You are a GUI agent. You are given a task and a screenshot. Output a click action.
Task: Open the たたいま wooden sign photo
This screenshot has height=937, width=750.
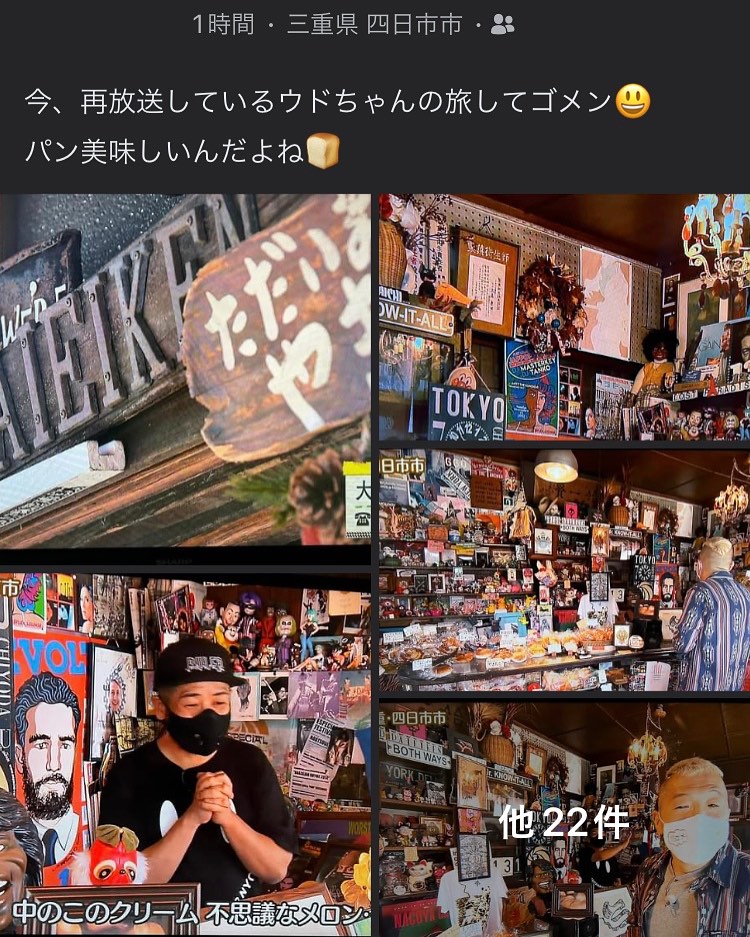pos(185,370)
